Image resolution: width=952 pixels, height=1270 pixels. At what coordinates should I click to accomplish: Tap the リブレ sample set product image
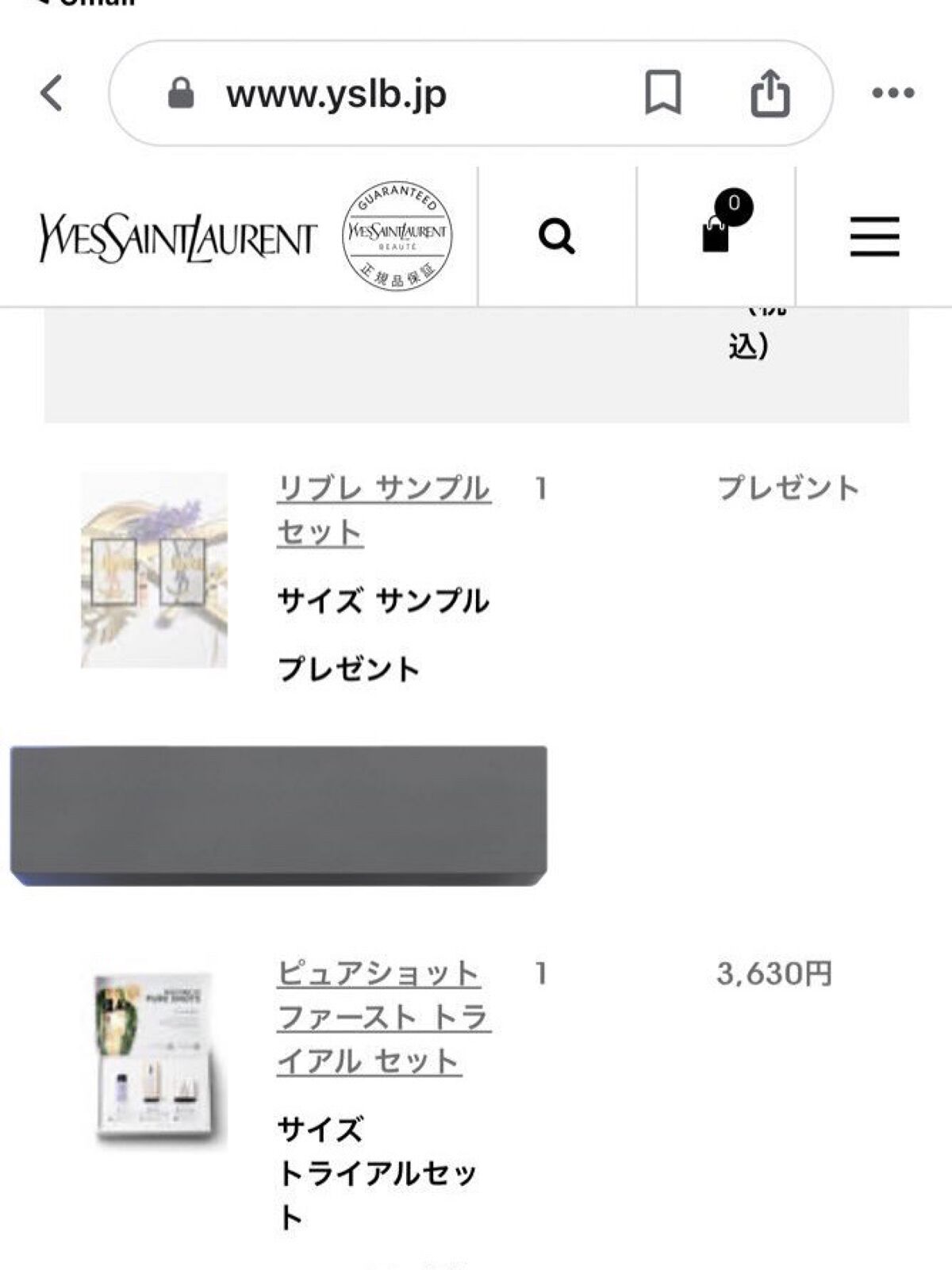155,570
